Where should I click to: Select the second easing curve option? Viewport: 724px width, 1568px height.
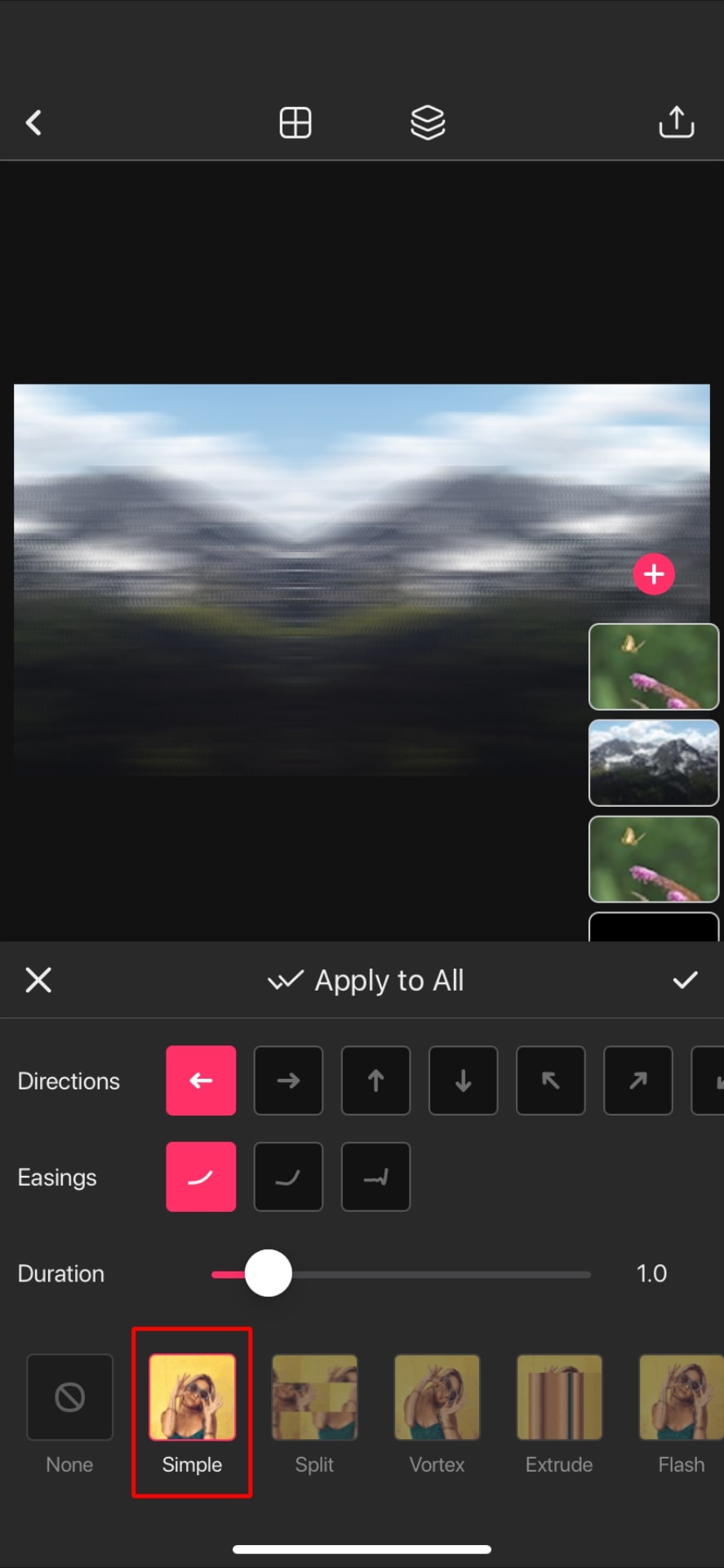click(x=288, y=1177)
